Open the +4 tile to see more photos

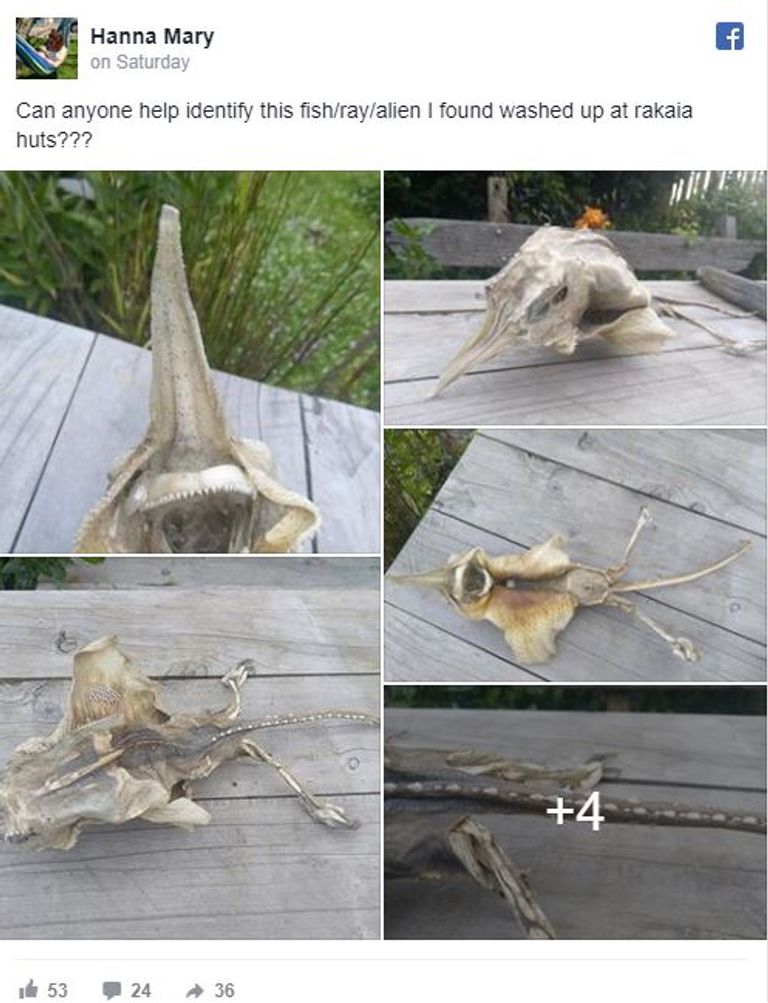(575, 812)
